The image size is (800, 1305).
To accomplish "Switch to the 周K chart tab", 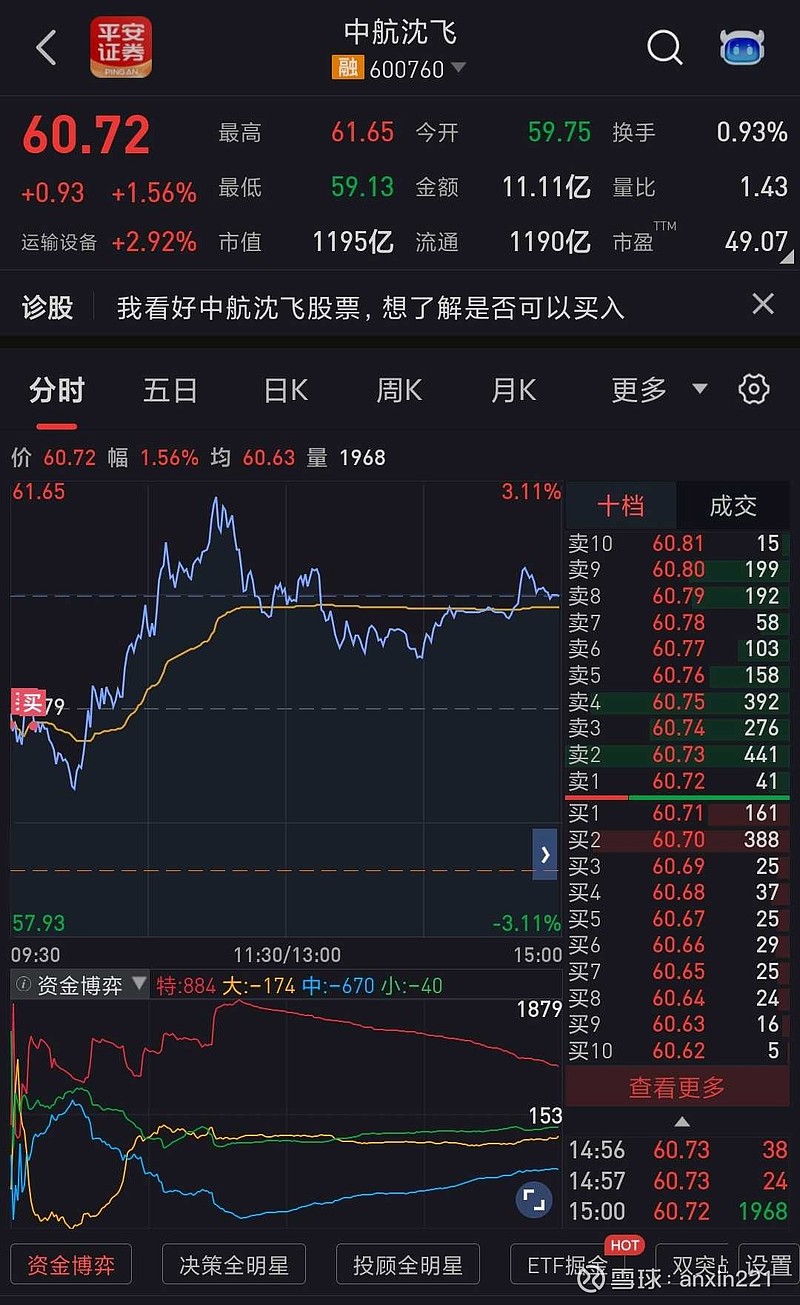I will pos(399,390).
